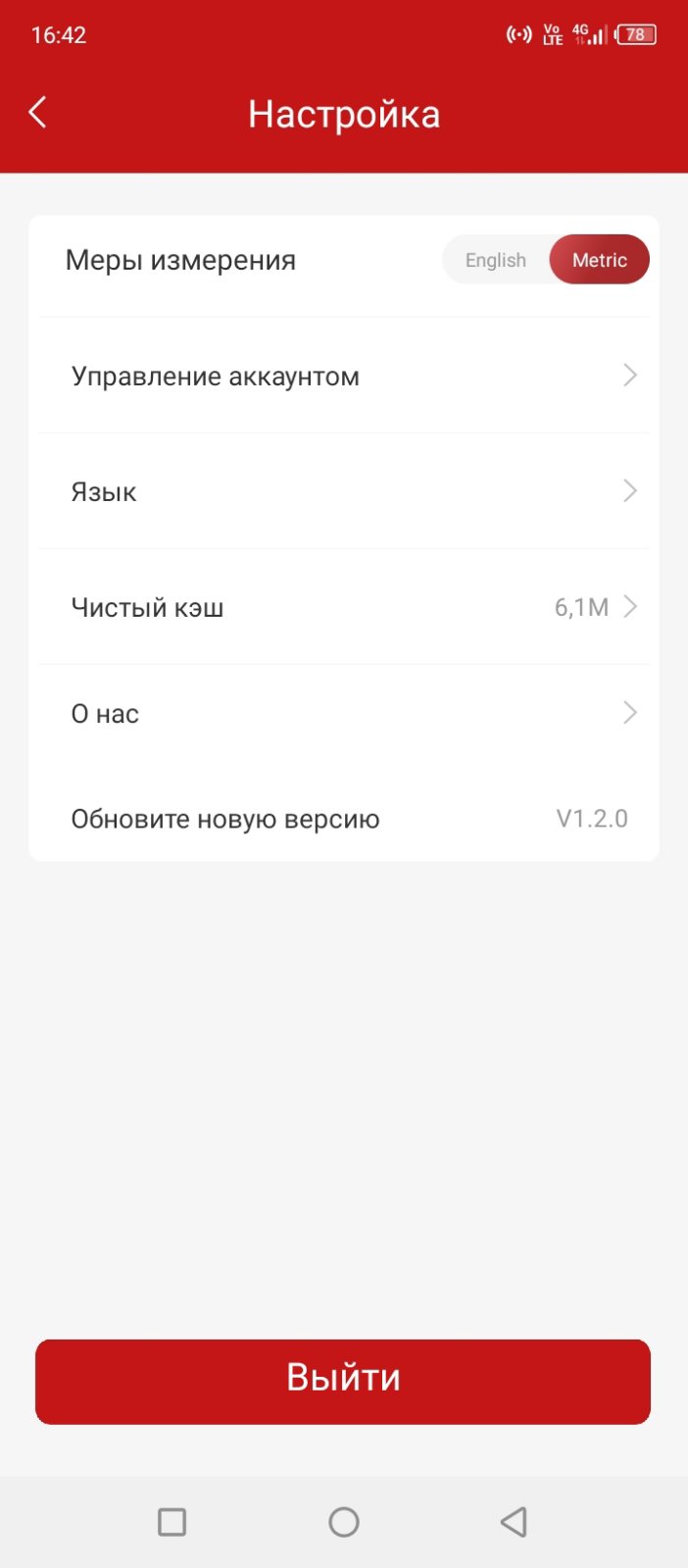This screenshot has width=688, height=1568.
Task: Check Обновите новую версию update row
Action: click(x=343, y=819)
